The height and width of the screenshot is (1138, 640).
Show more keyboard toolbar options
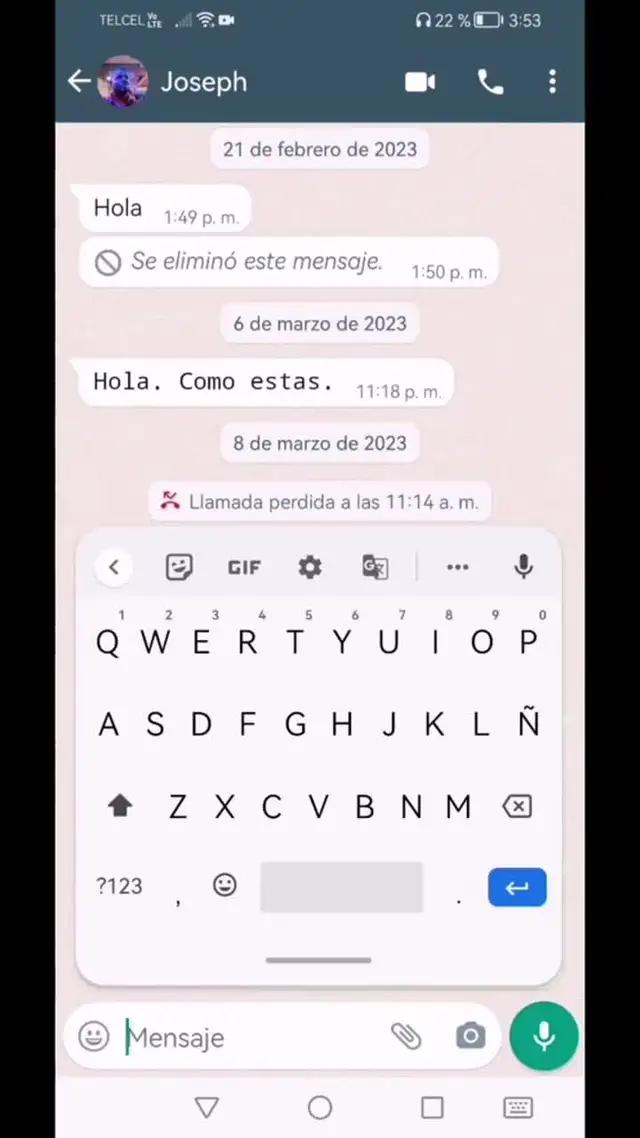457,567
